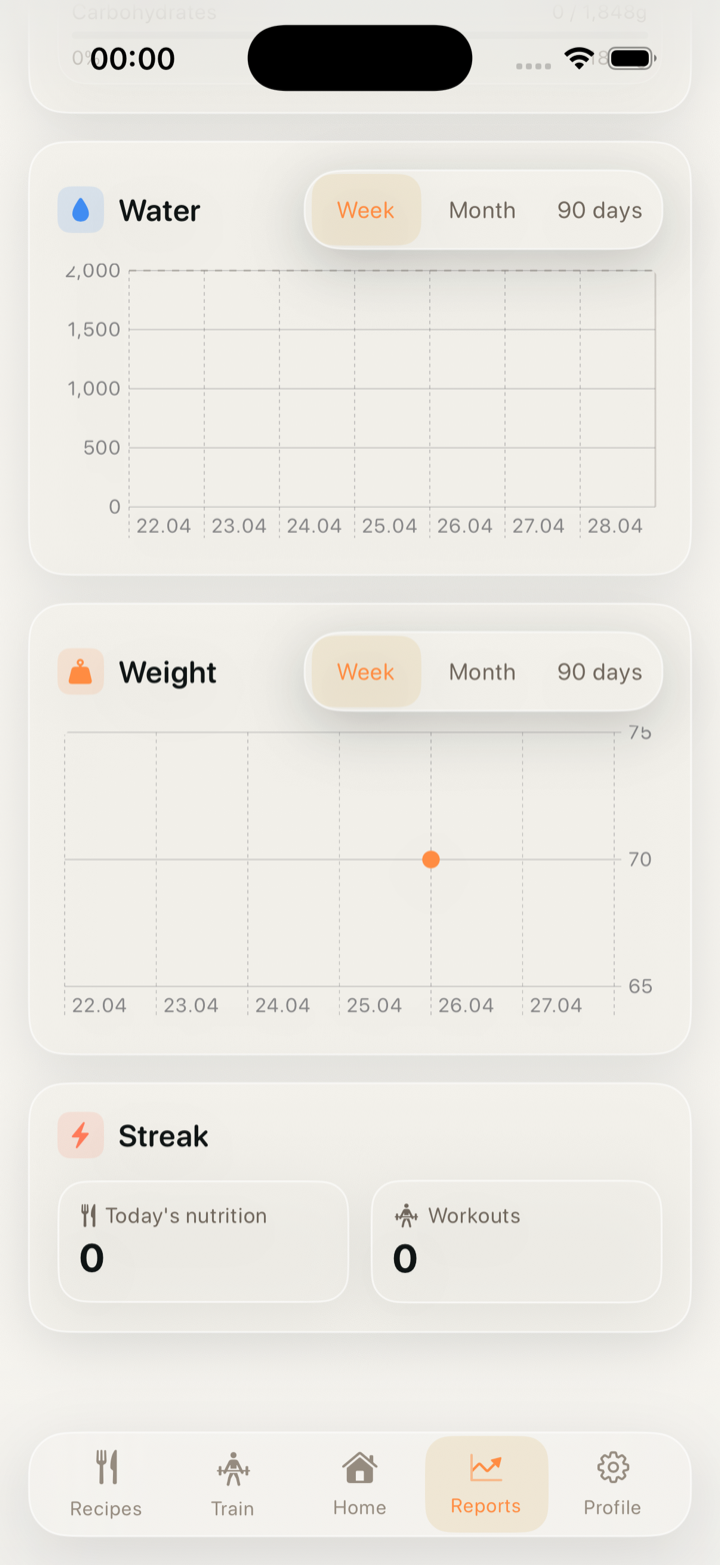Open the Workouts streak card

tap(516, 1242)
